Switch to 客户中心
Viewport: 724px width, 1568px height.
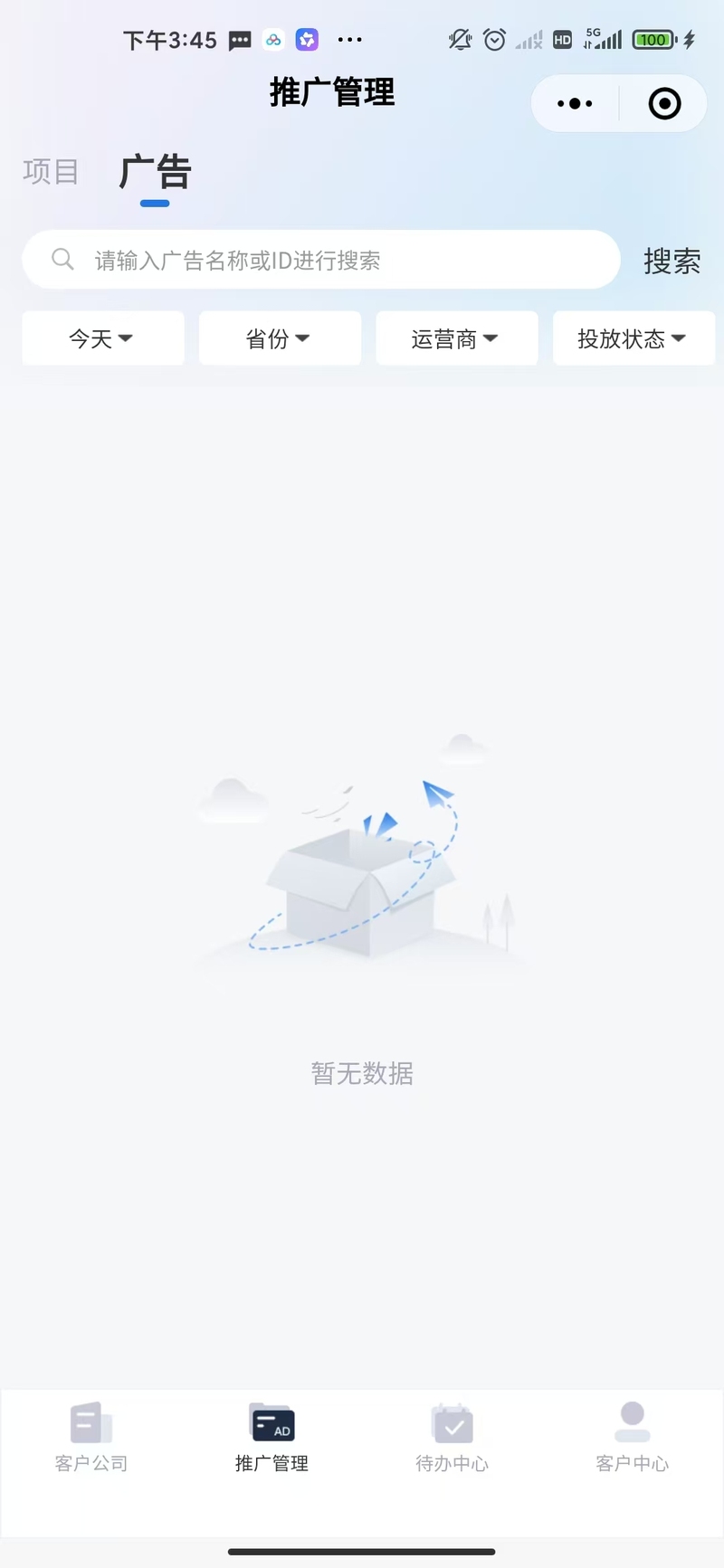tap(632, 1438)
